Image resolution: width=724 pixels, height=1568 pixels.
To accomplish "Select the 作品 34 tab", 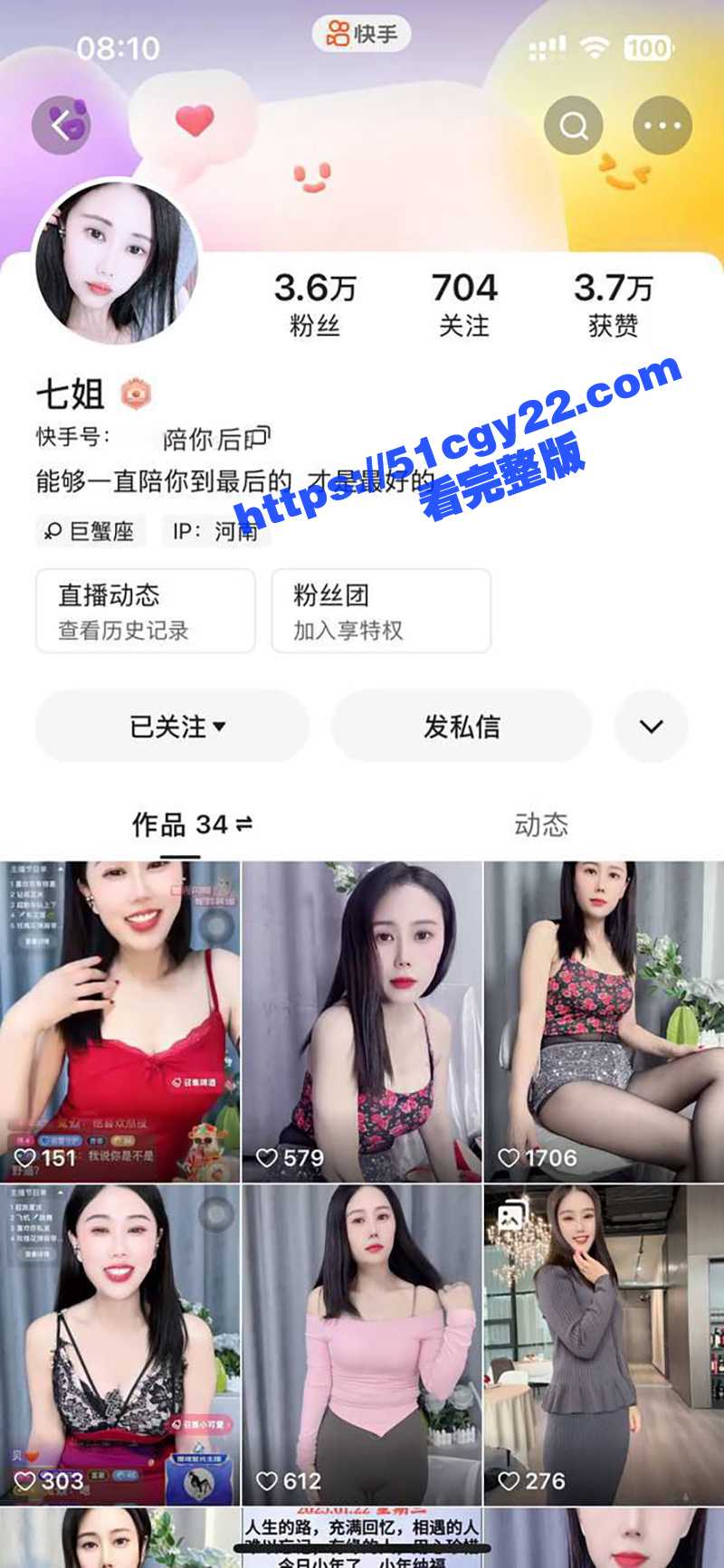I will (x=191, y=824).
